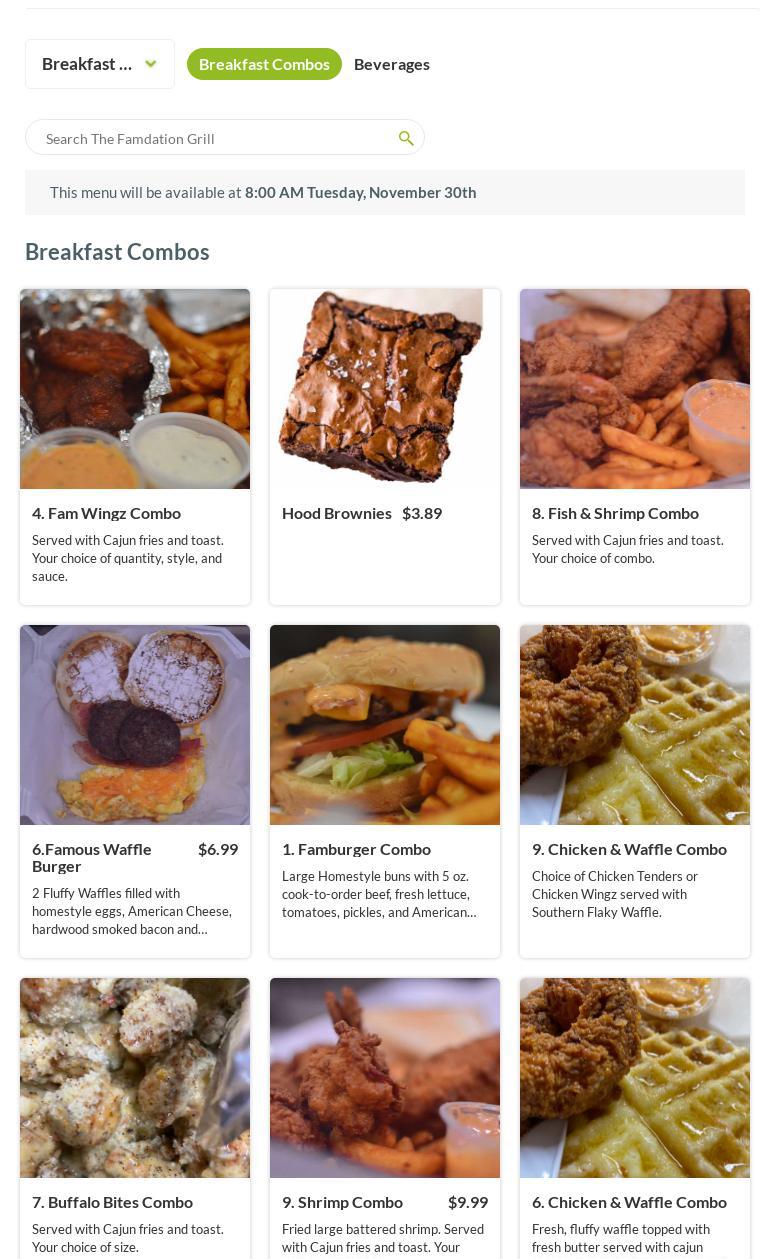770x1259 pixels.
Task: Open 8. Fish & Shrimp Combo
Action: 635,447
